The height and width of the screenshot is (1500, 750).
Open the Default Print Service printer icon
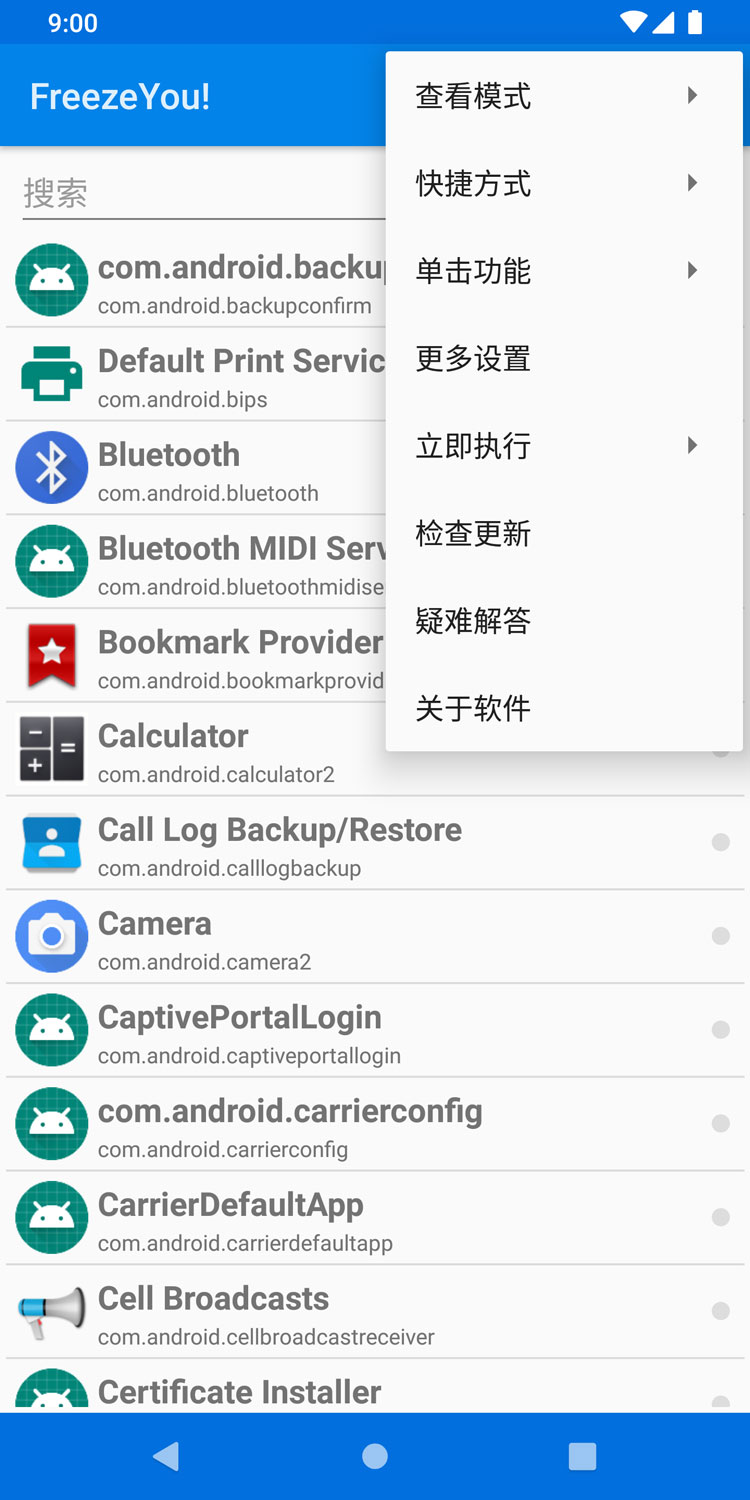click(x=51, y=374)
